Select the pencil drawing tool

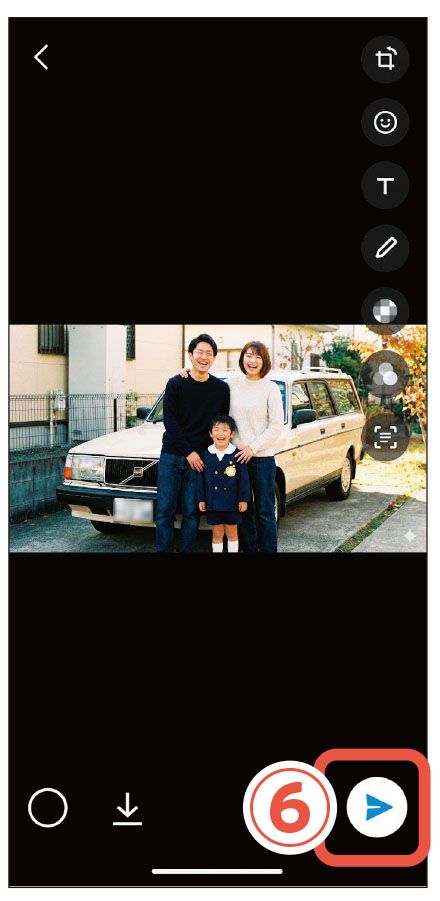tap(385, 248)
